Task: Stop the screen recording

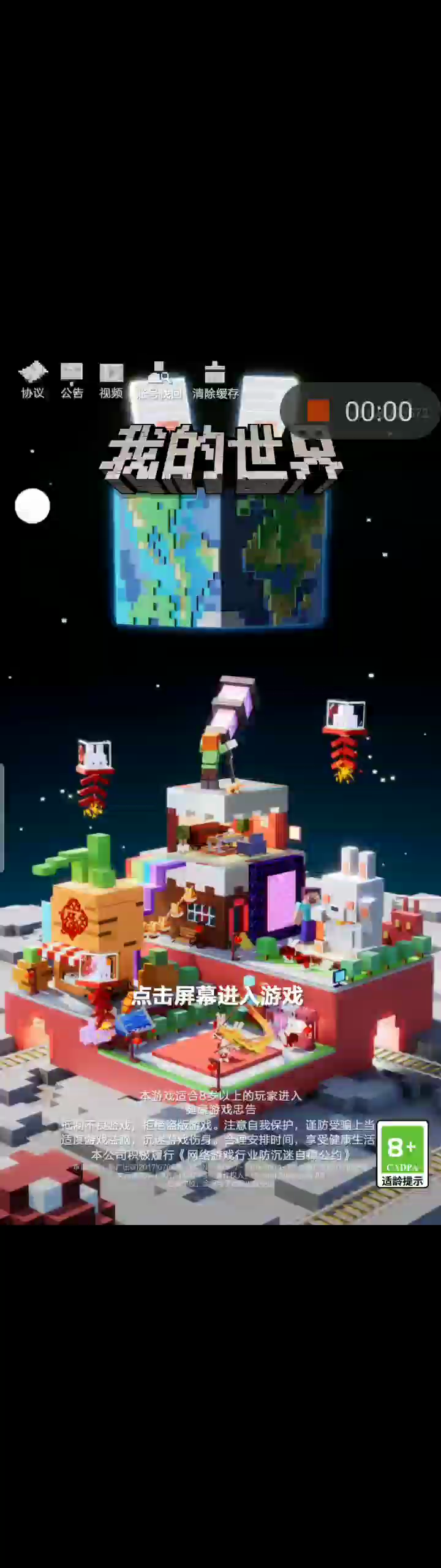Action: coord(318,411)
